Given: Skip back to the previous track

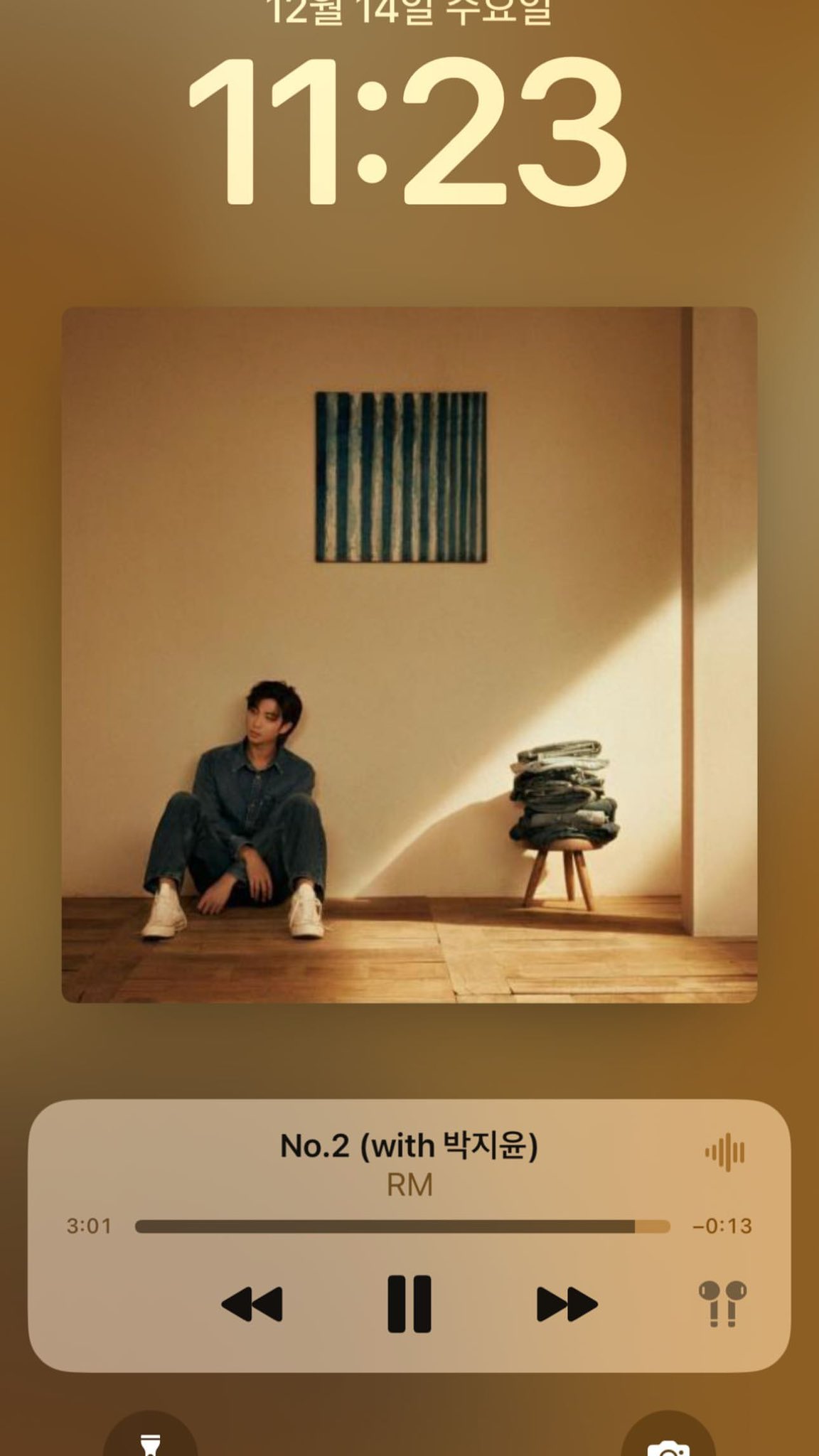Looking at the screenshot, I should click(x=252, y=1304).
